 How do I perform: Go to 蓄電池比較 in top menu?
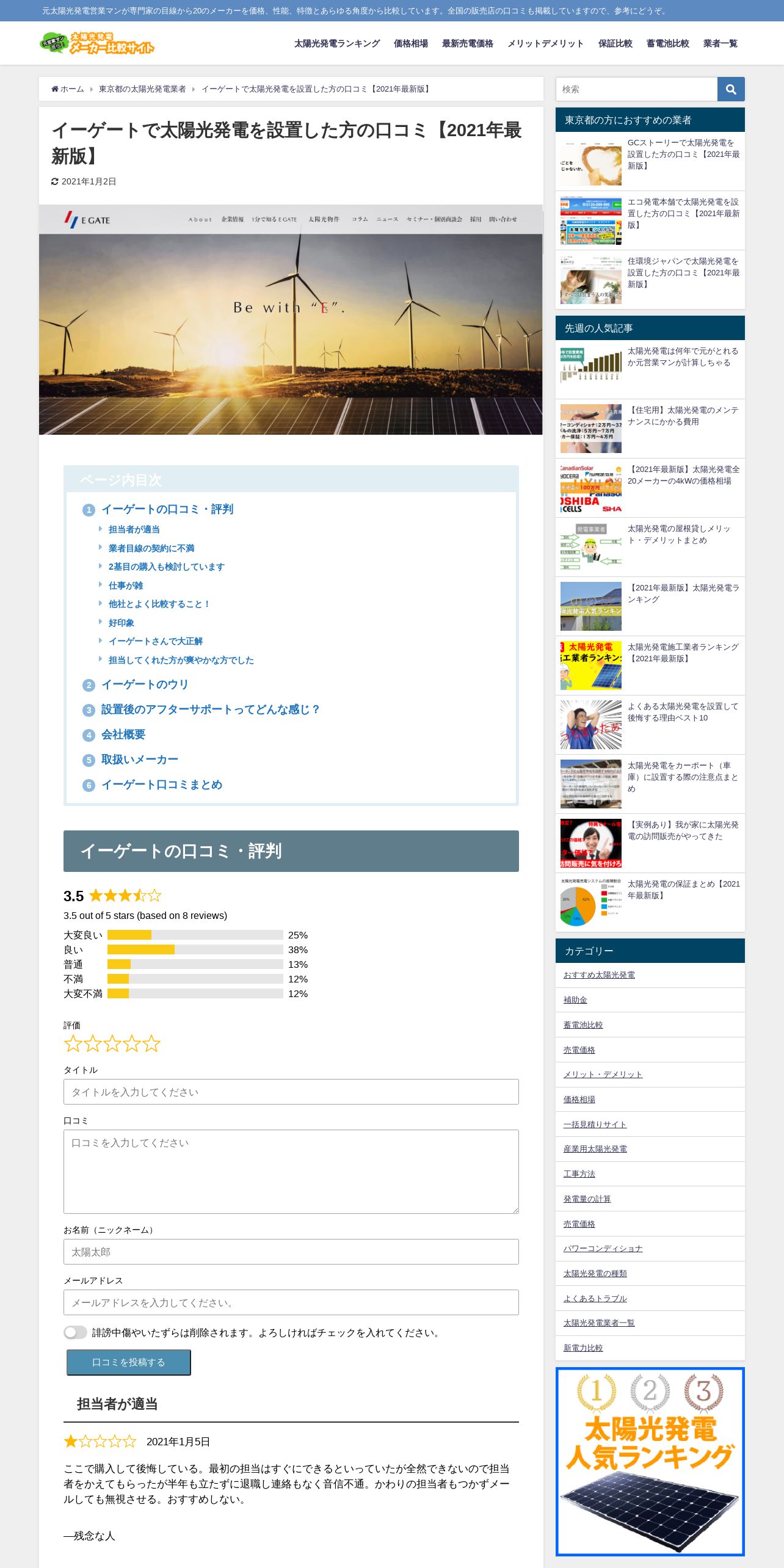(x=668, y=43)
